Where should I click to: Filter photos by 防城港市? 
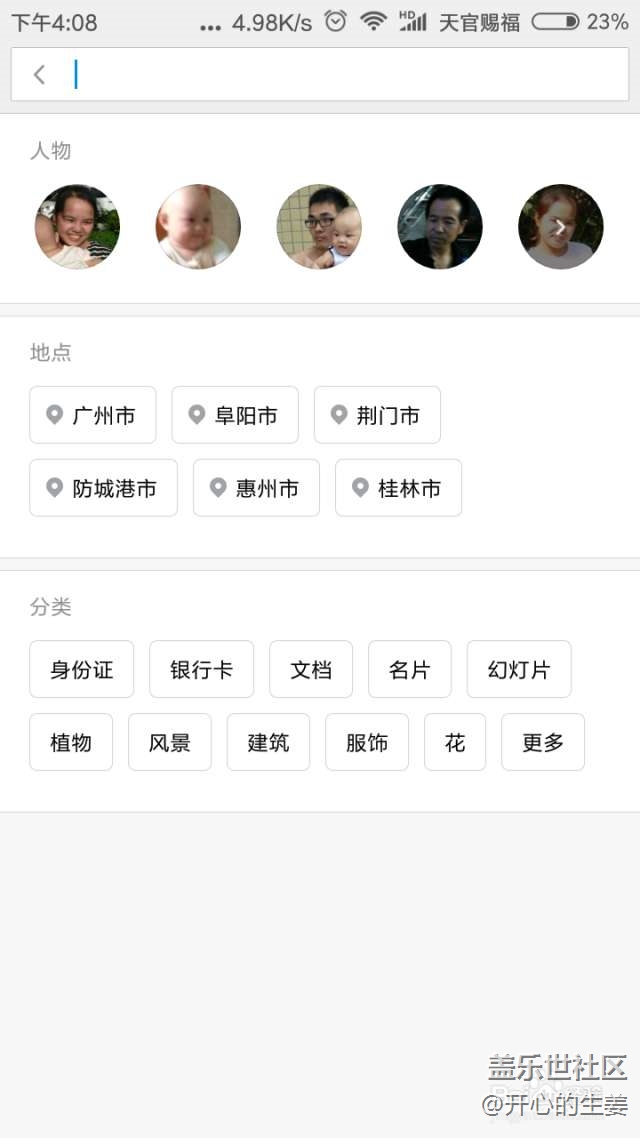click(x=104, y=488)
